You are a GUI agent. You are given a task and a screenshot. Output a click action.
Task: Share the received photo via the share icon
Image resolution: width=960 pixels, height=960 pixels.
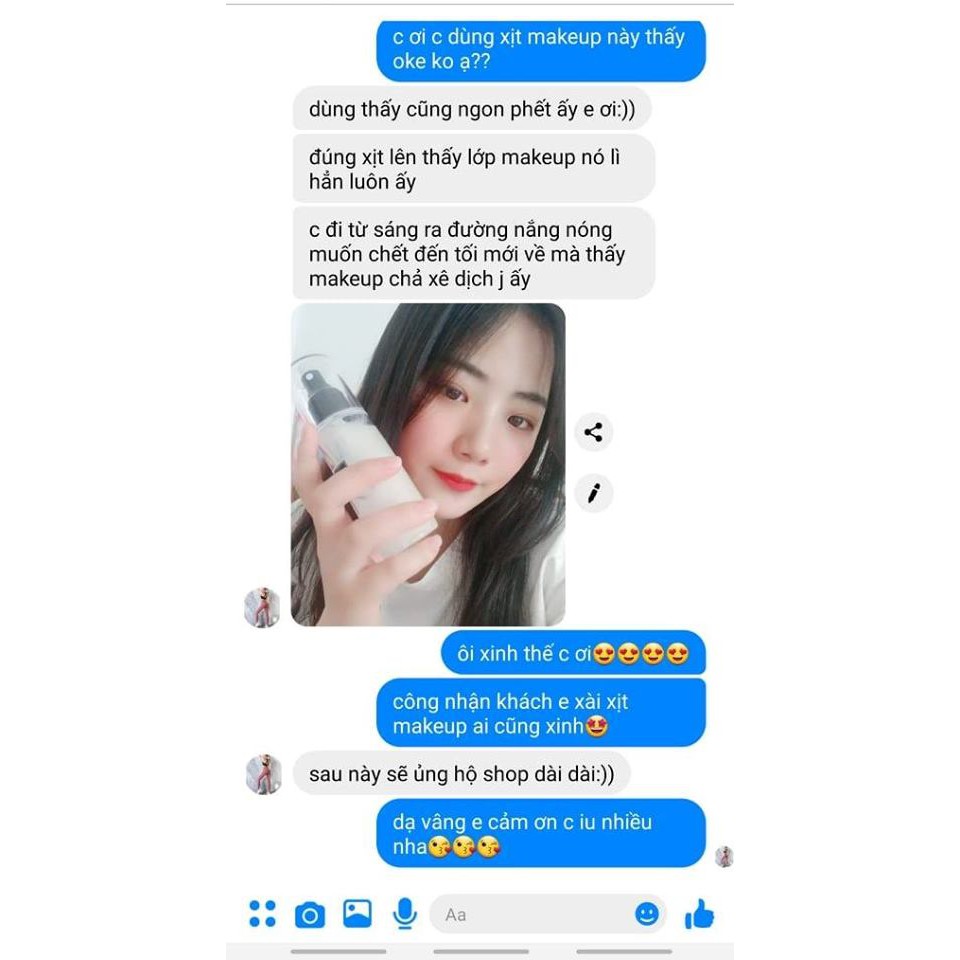point(593,432)
